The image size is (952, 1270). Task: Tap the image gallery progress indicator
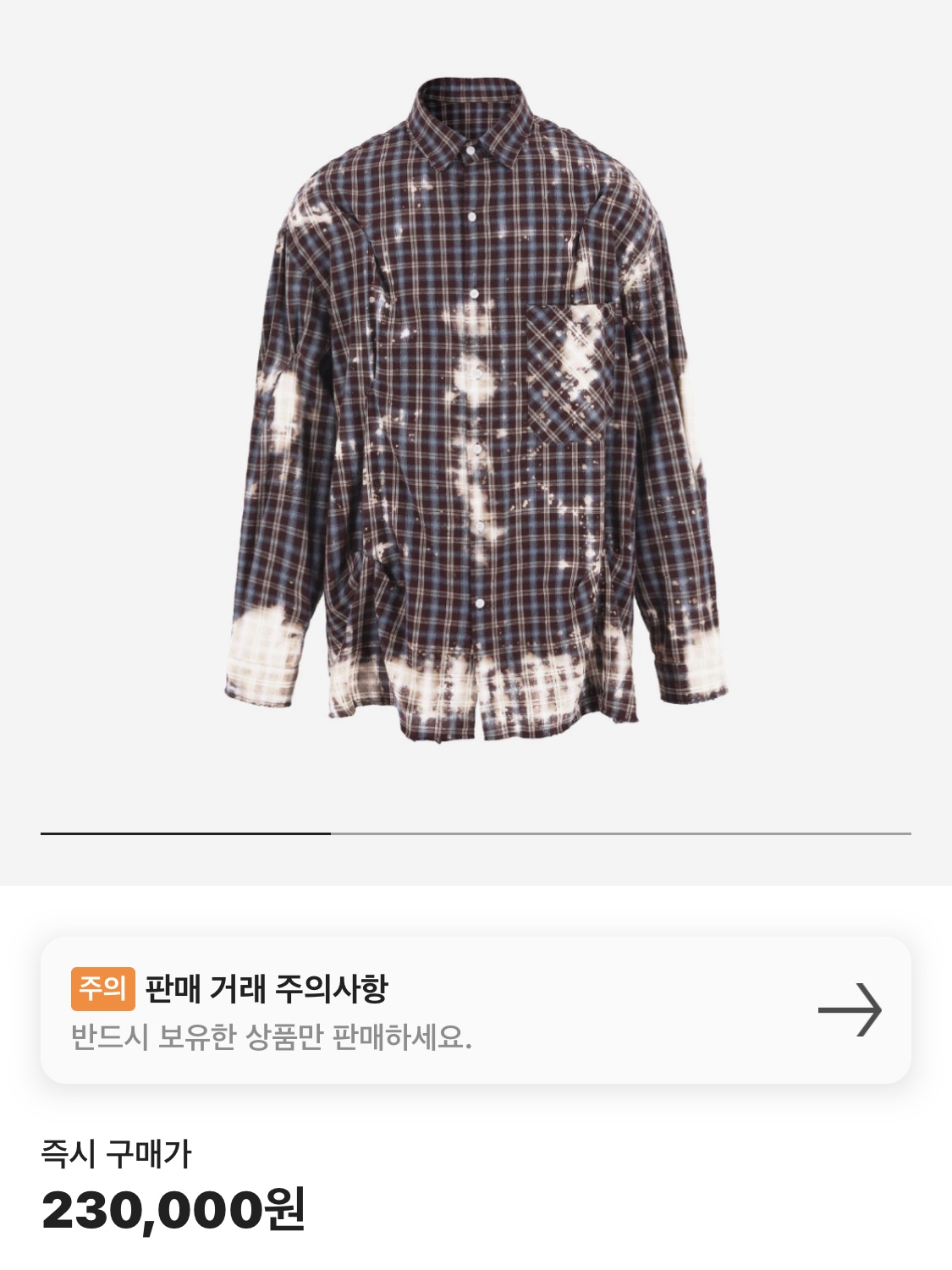point(476,833)
